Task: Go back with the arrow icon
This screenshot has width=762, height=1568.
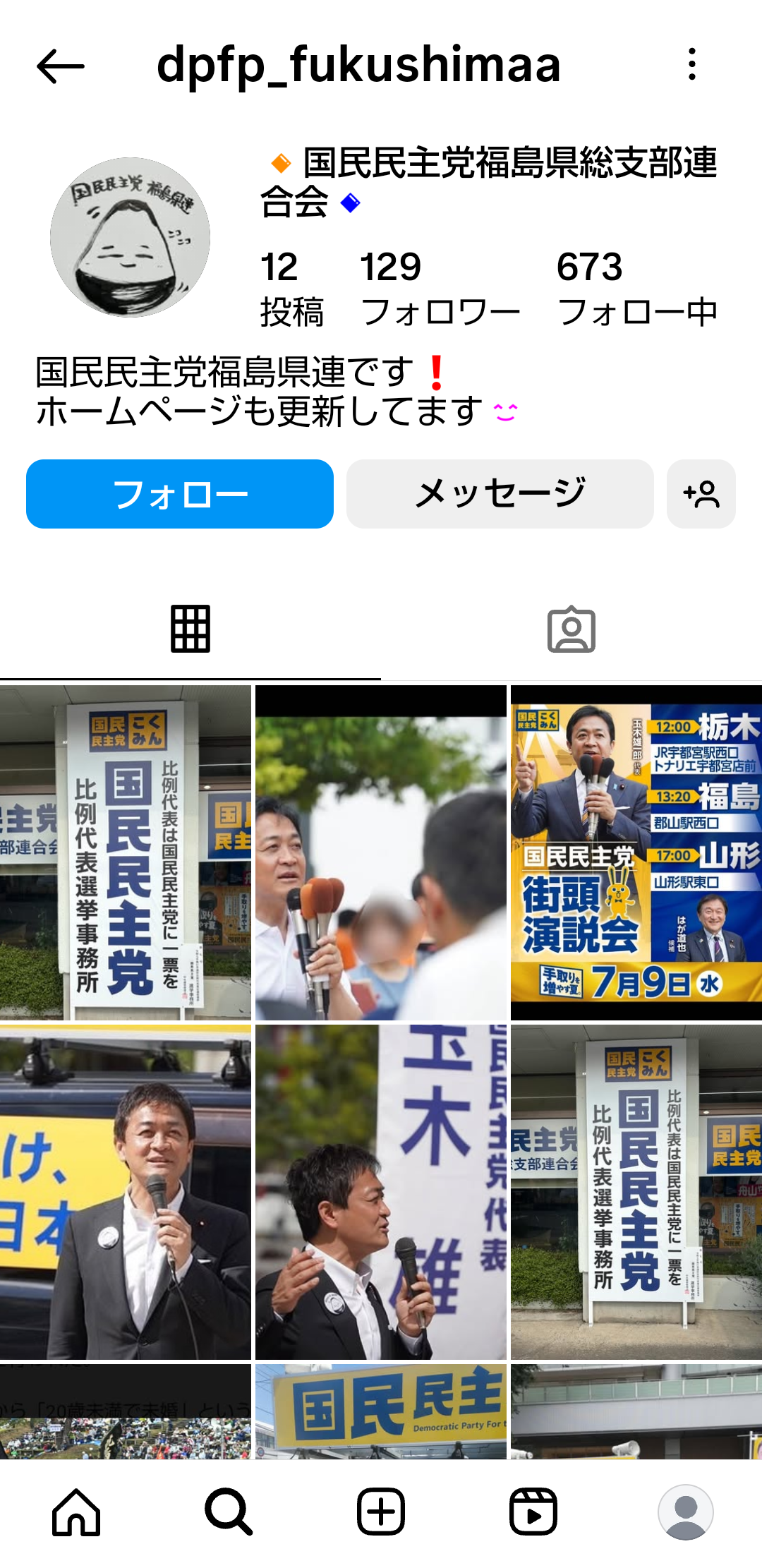Action: pyautogui.click(x=61, y=66)
